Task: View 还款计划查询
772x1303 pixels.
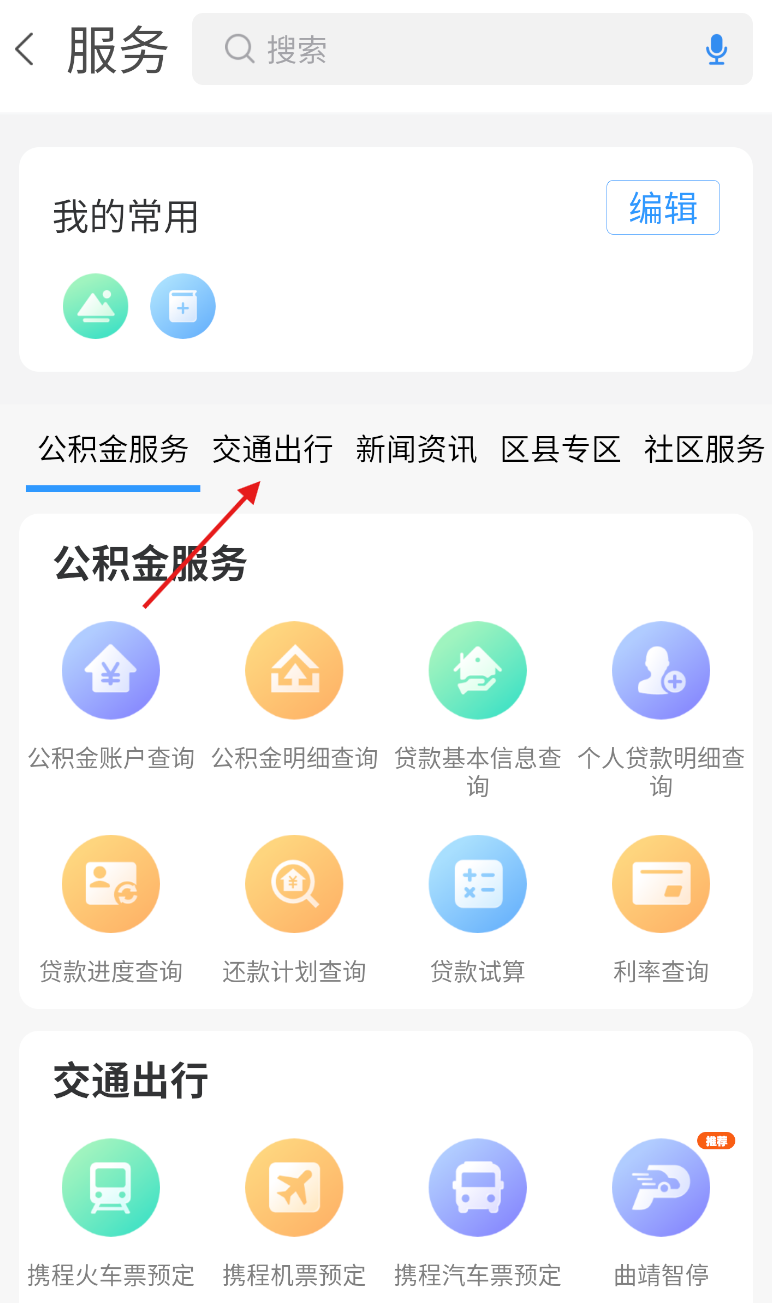Action: pos(294,910)
